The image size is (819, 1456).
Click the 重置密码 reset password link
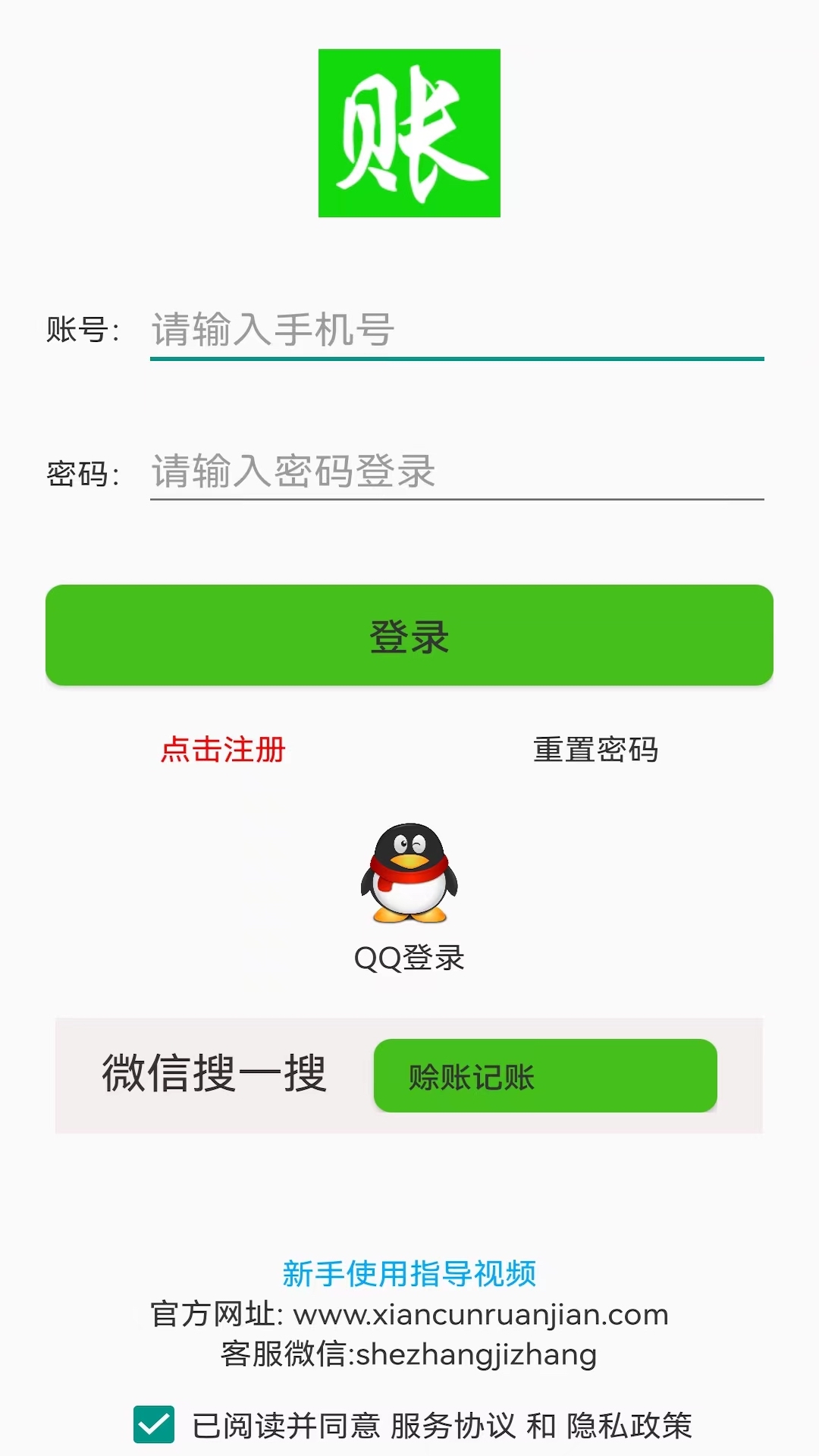coord(596,752)
